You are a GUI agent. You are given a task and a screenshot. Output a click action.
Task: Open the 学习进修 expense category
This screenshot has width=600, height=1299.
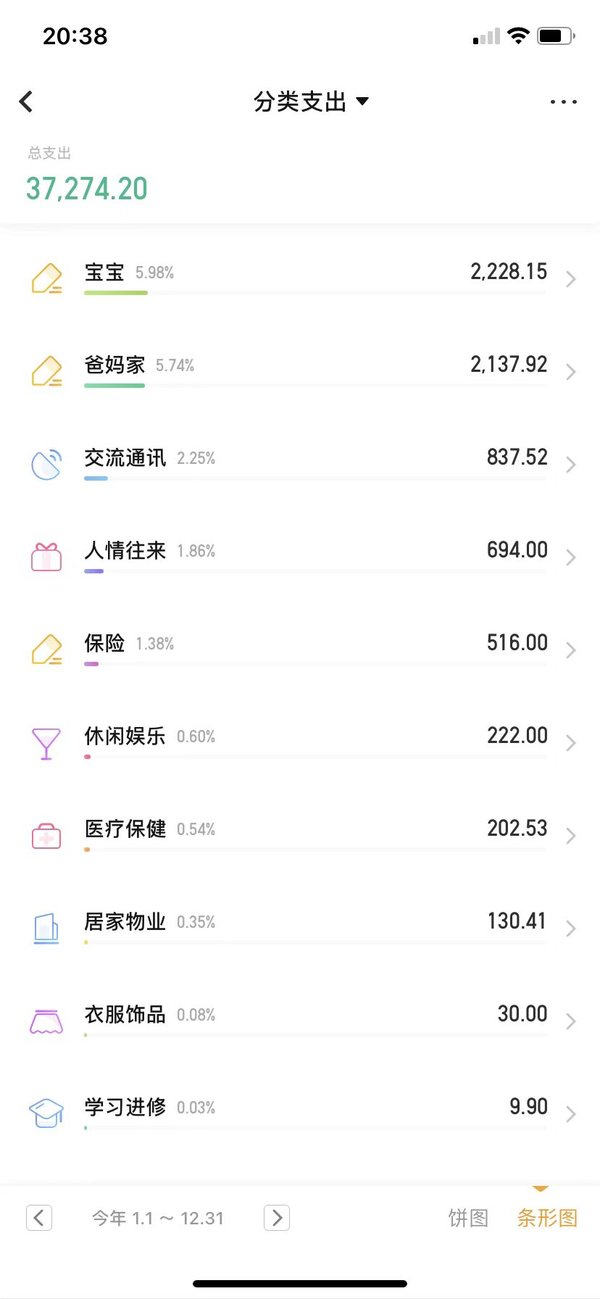point(300,1115)
